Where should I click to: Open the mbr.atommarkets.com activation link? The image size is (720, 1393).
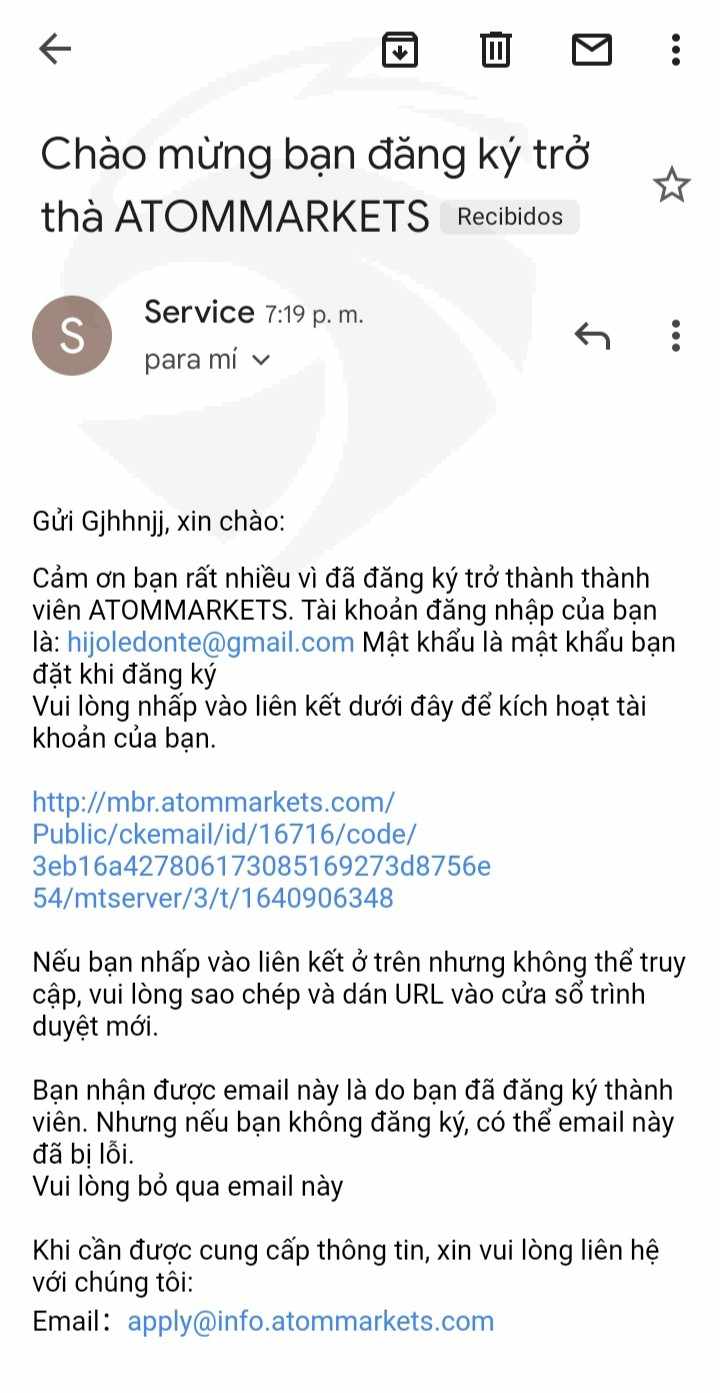[x=262, y=850]
